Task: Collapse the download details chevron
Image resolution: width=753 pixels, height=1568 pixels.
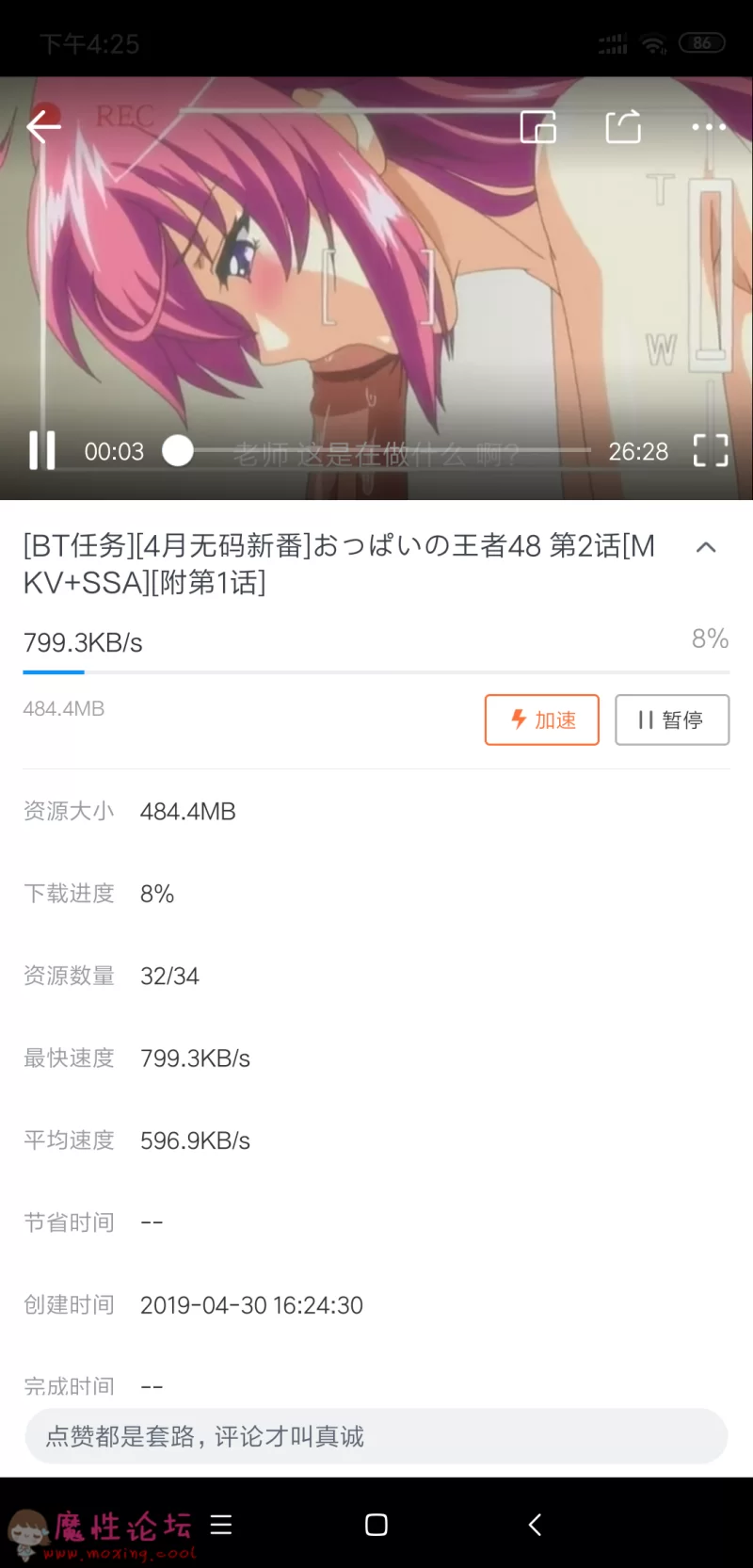Action: pos(706,547)
